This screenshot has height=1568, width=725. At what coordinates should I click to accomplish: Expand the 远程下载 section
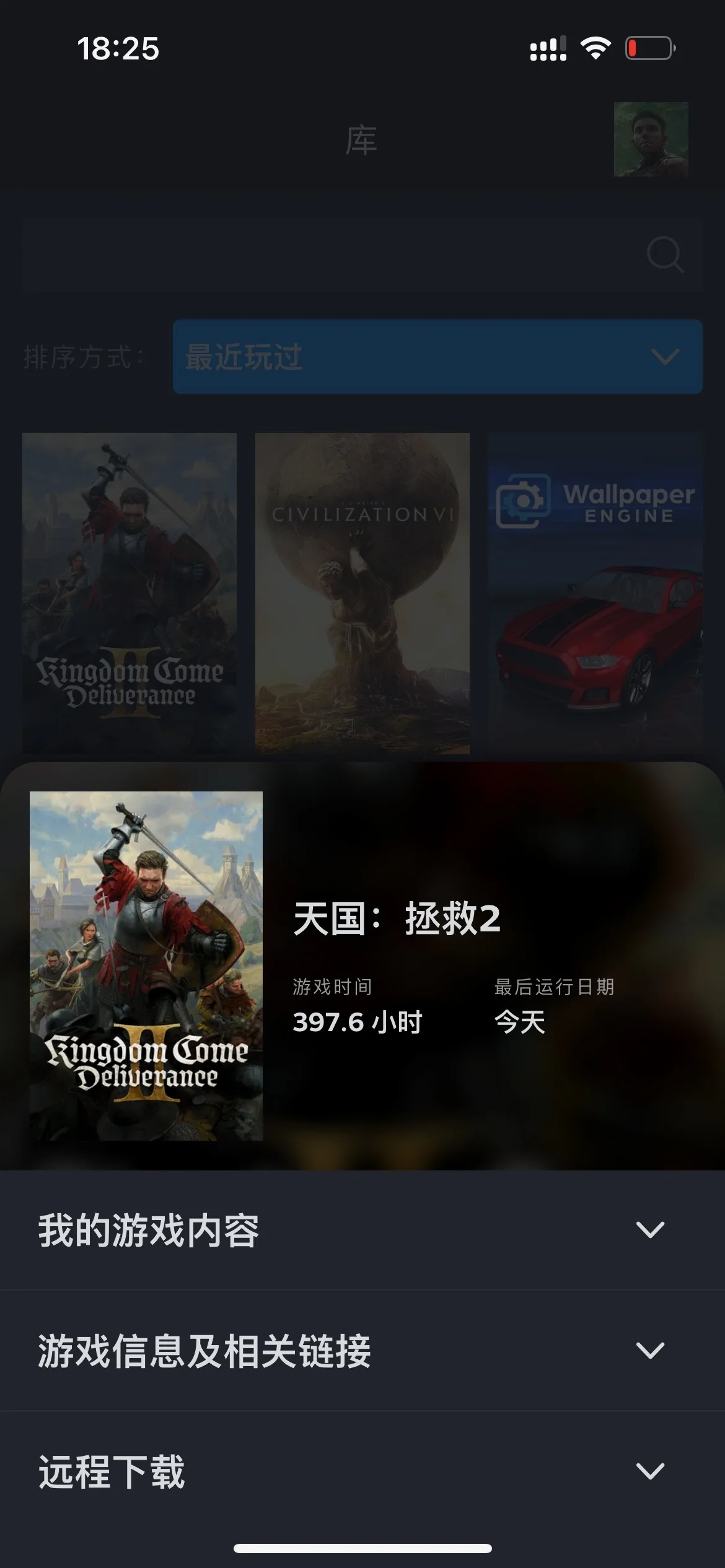[362, 1471]
